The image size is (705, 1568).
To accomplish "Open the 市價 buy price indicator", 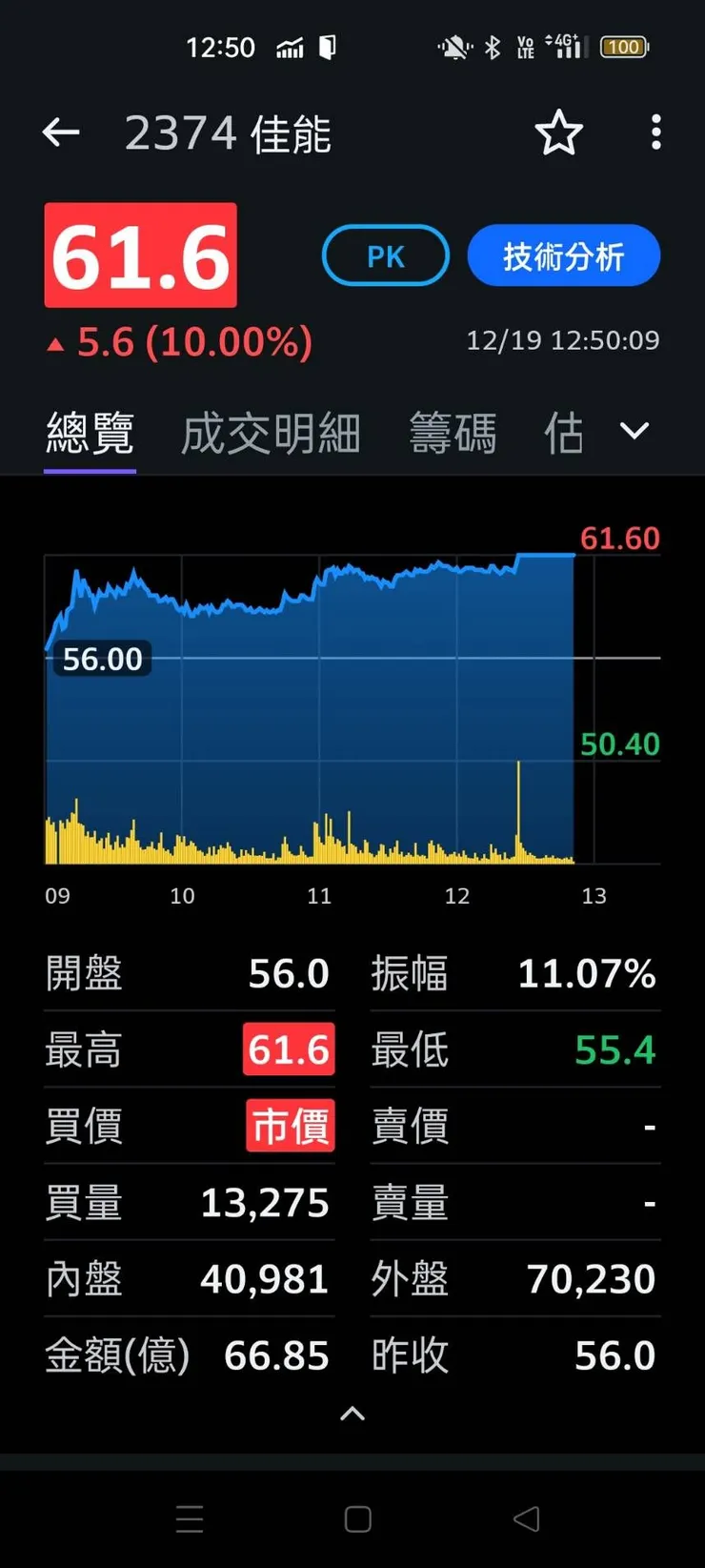I will 290,1126.
